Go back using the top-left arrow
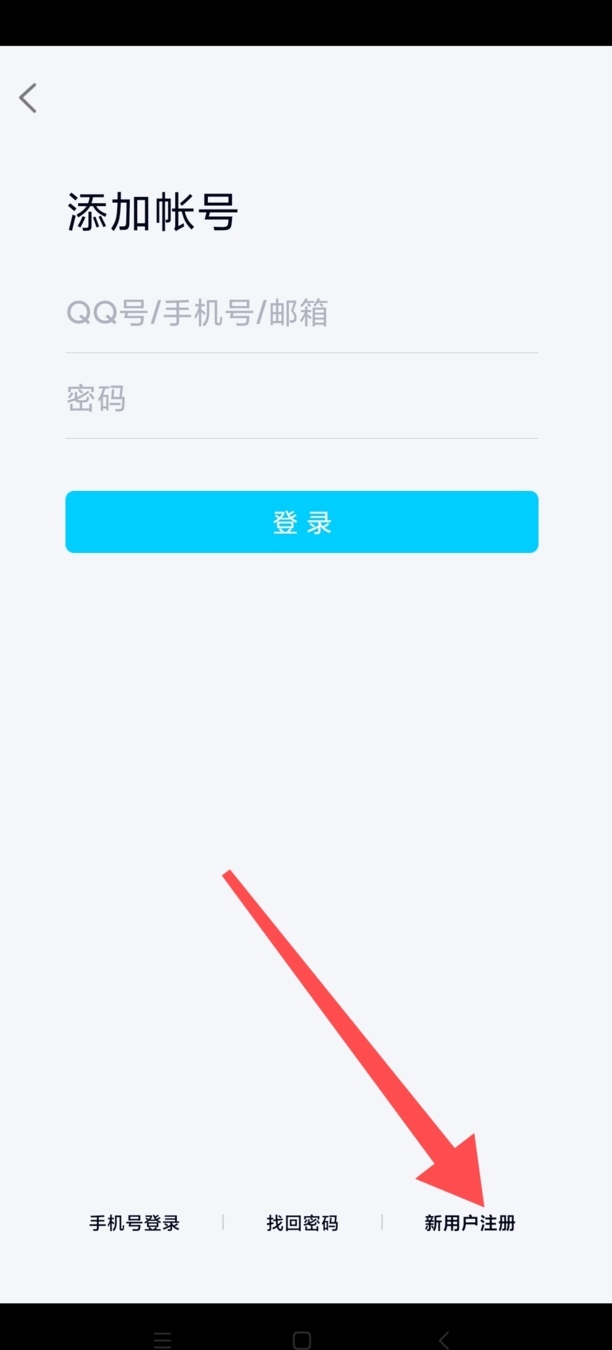This screenshot has width=612, height=1350. (28, 98)
